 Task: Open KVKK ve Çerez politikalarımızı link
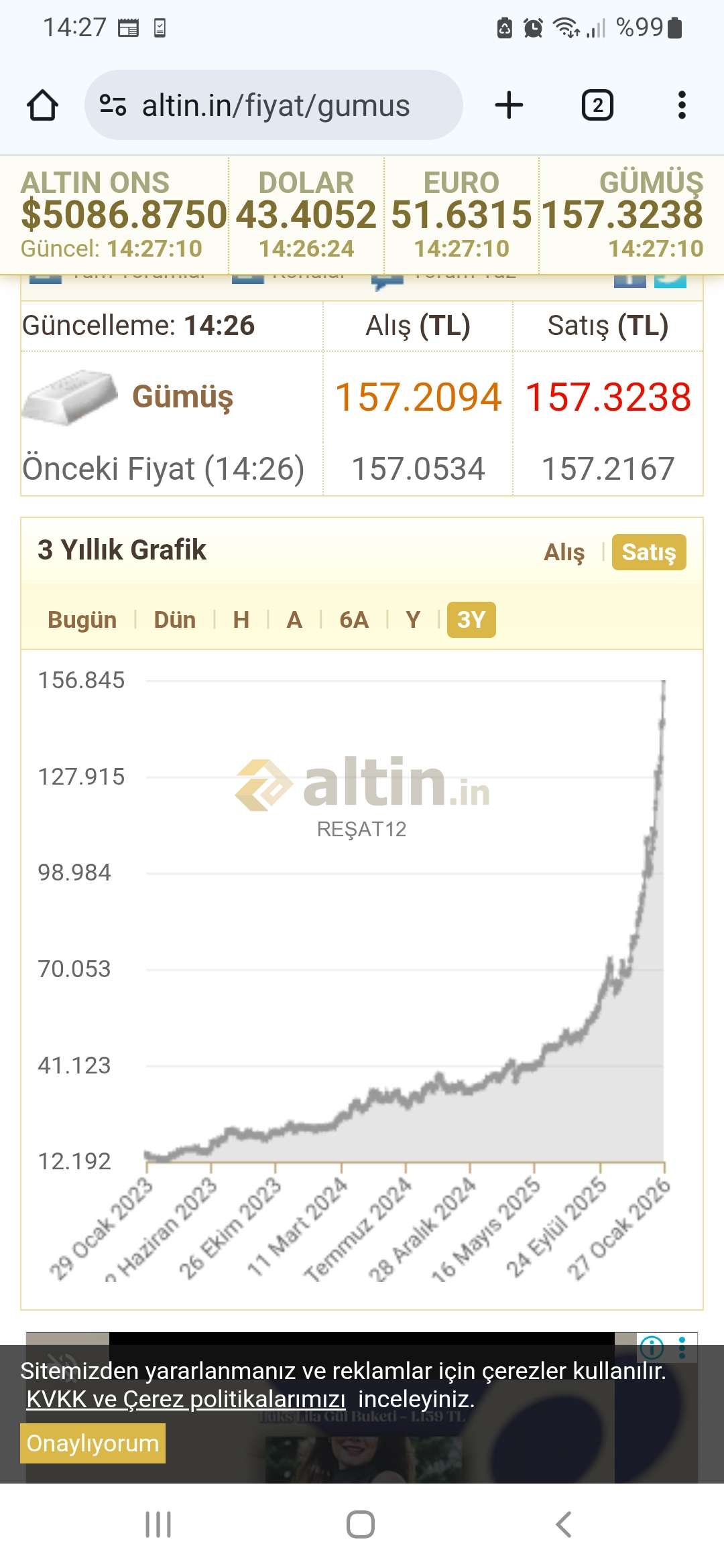186,1399
